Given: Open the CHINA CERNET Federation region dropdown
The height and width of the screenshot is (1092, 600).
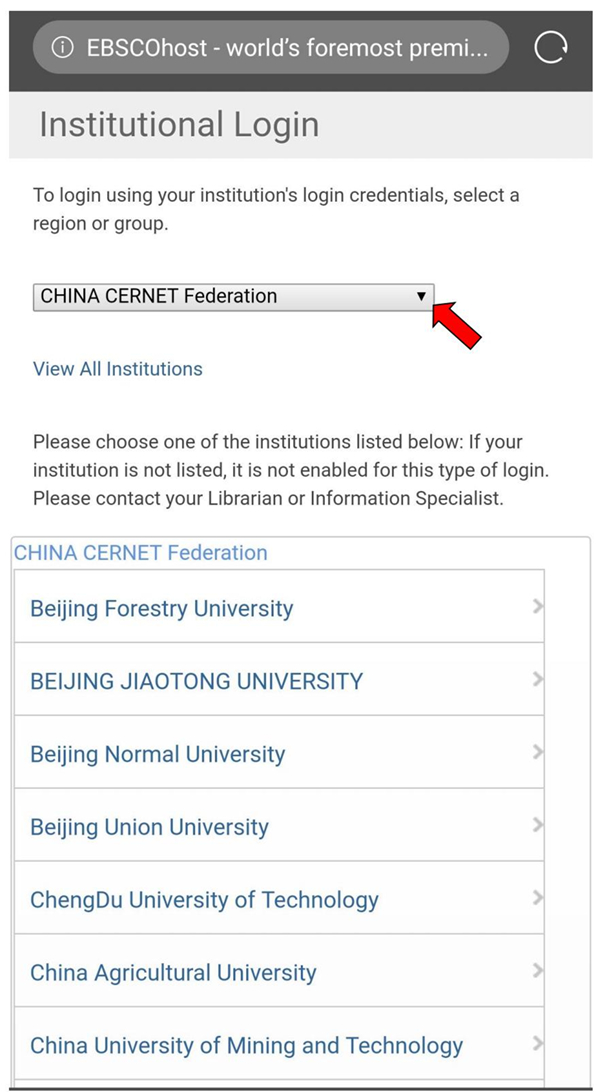Looking at the screenshot, I should click(233, 297).
